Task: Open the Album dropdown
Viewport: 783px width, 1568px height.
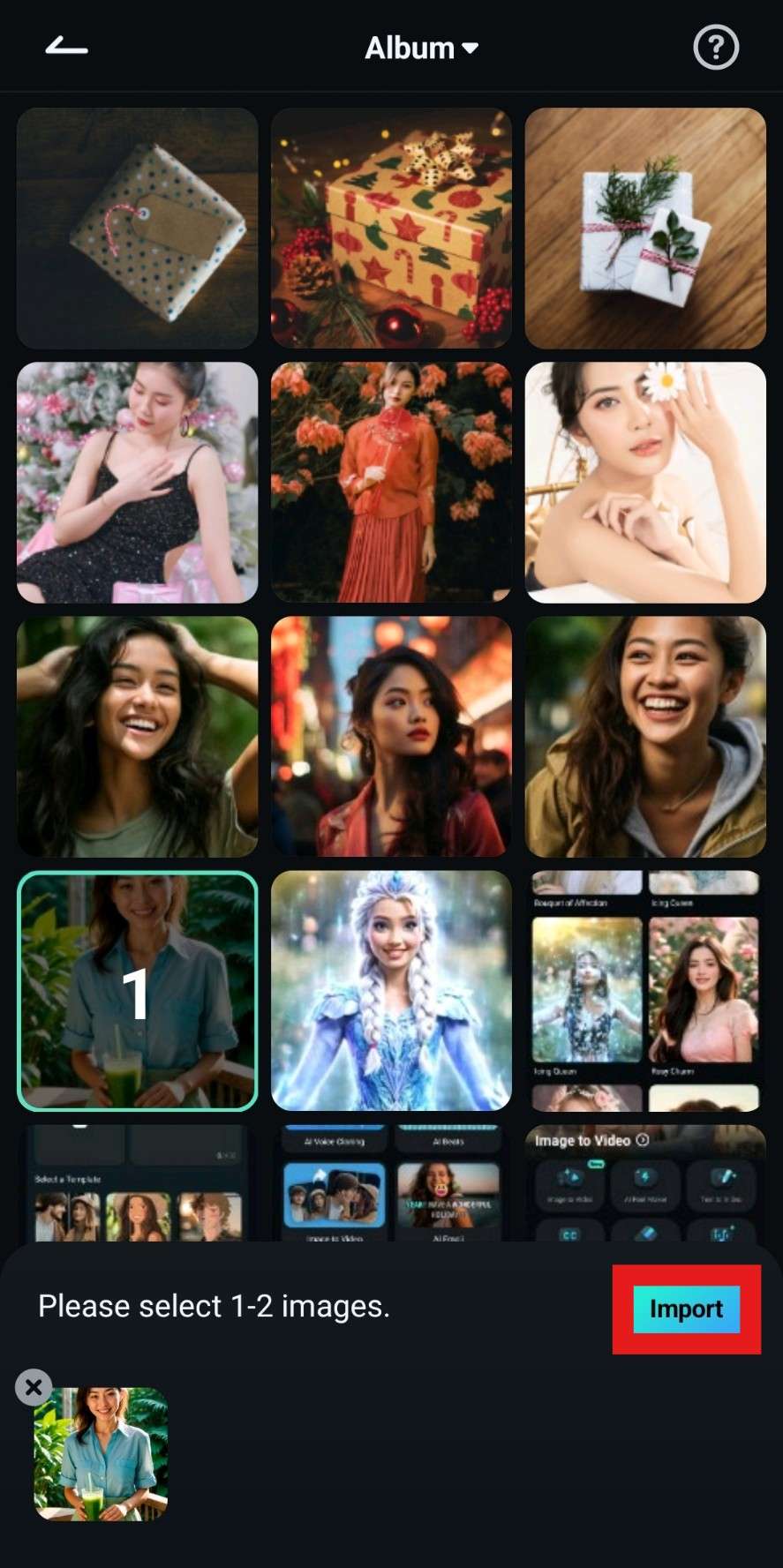Action: click(421, 48)
